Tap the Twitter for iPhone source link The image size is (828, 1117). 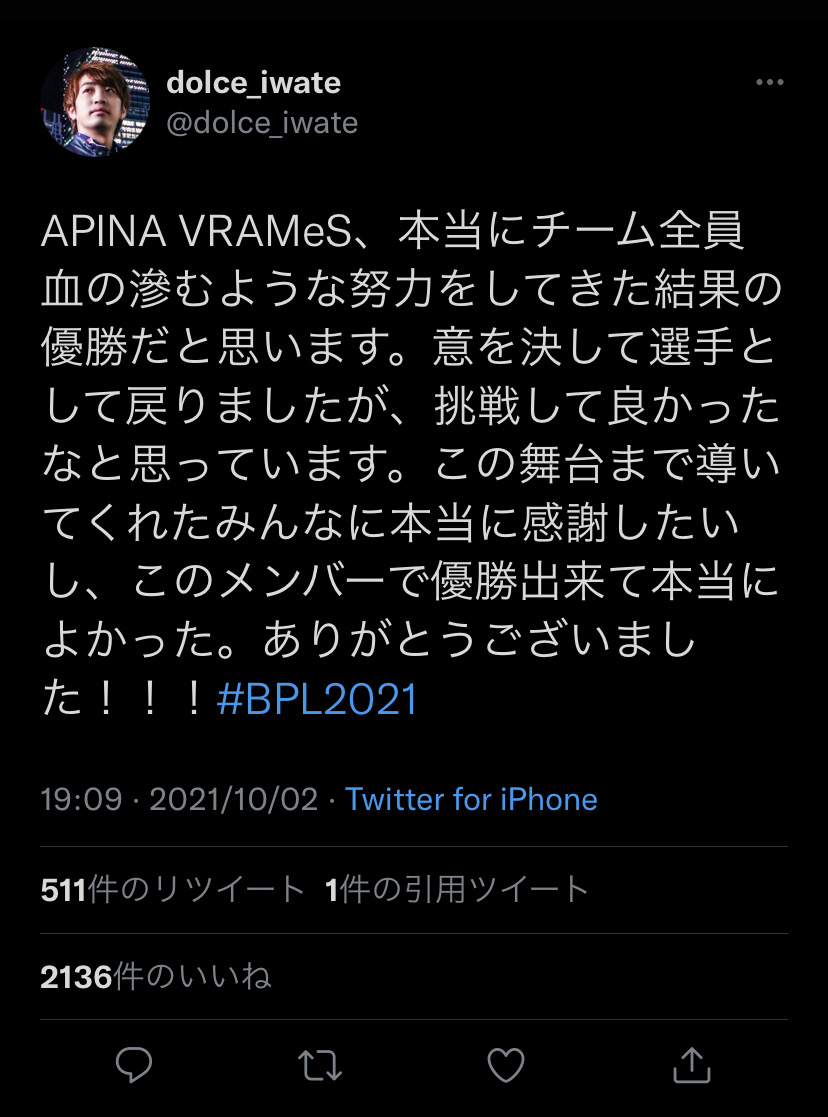[471, 799]
